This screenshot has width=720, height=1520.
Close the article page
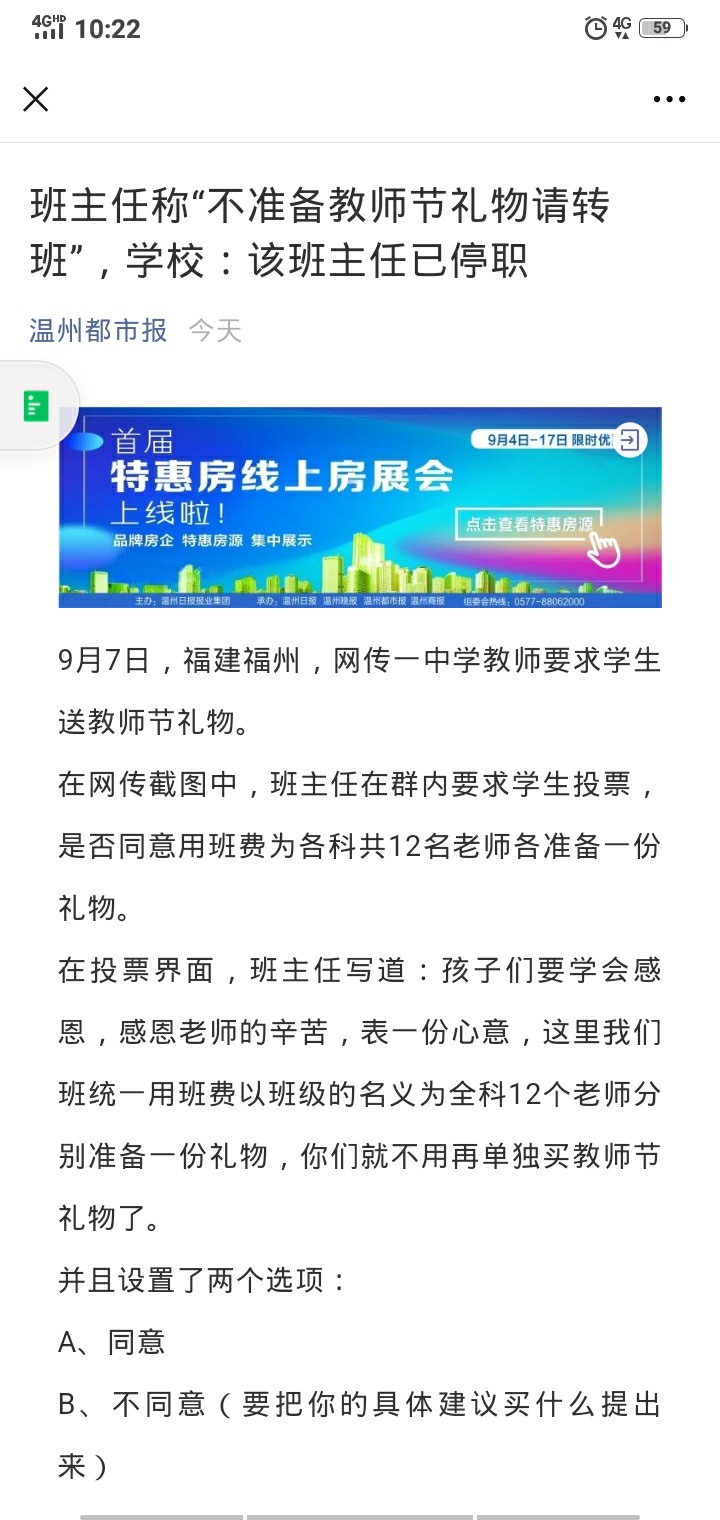[36, 99]
